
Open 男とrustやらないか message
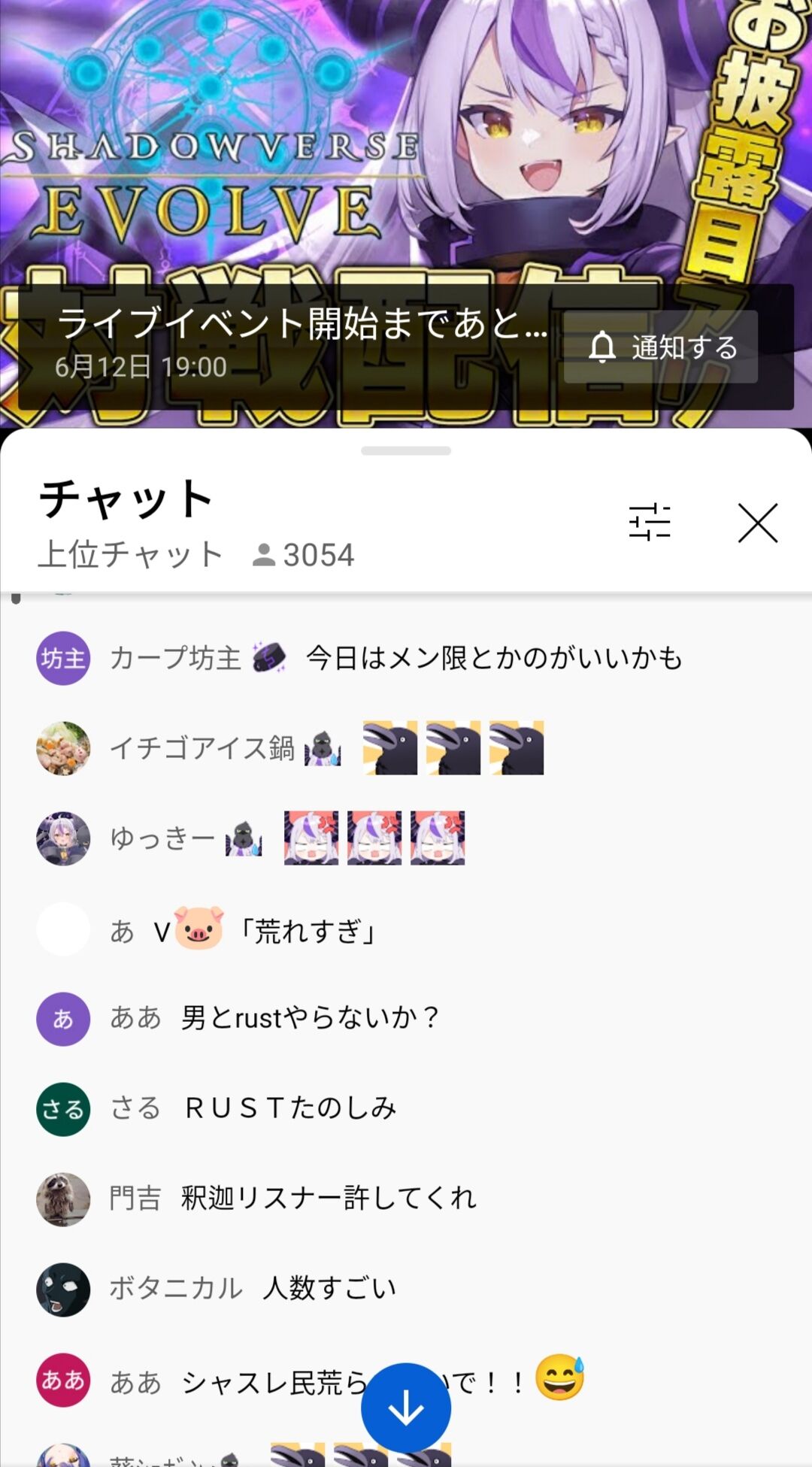406,1019
